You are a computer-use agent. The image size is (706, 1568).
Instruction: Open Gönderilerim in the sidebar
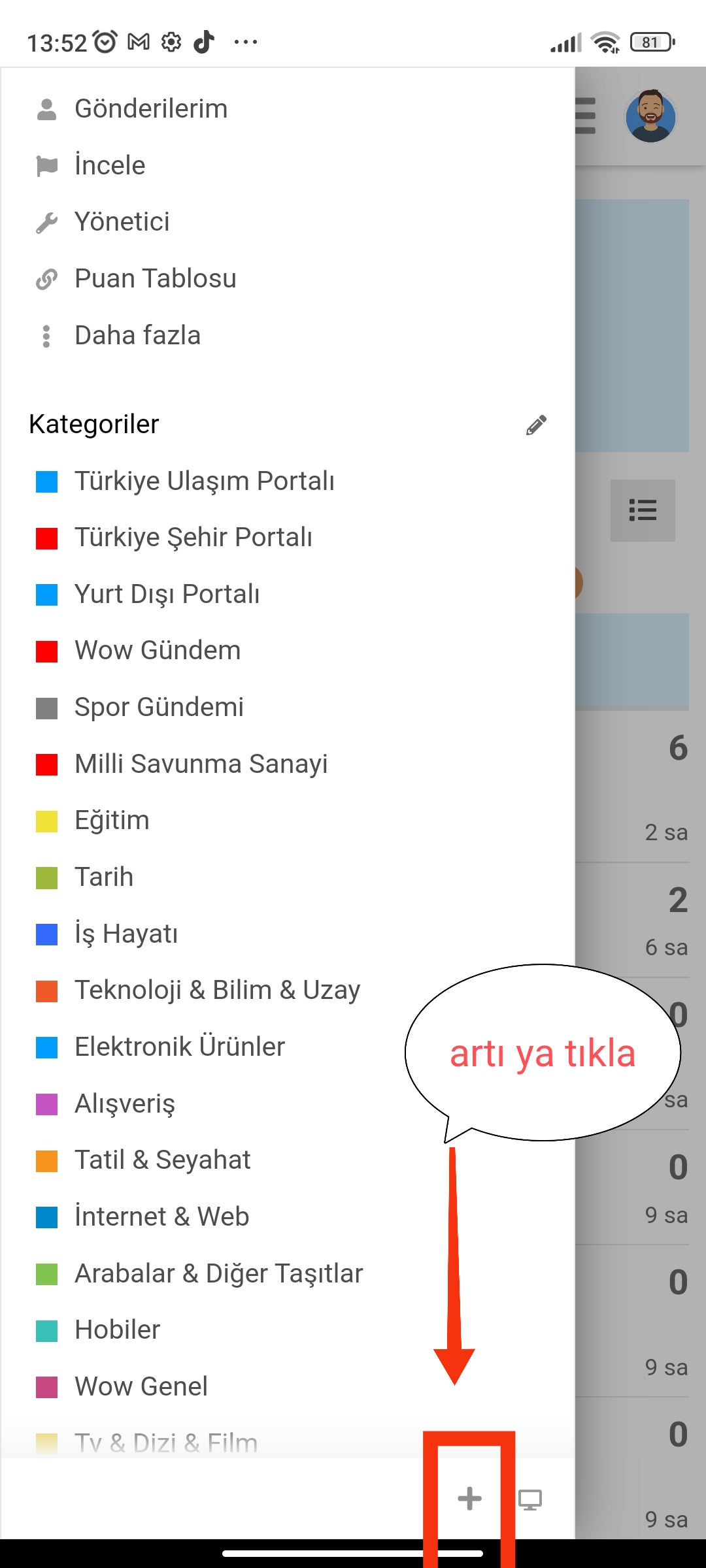pyautogui.click(x=150, y=108)
